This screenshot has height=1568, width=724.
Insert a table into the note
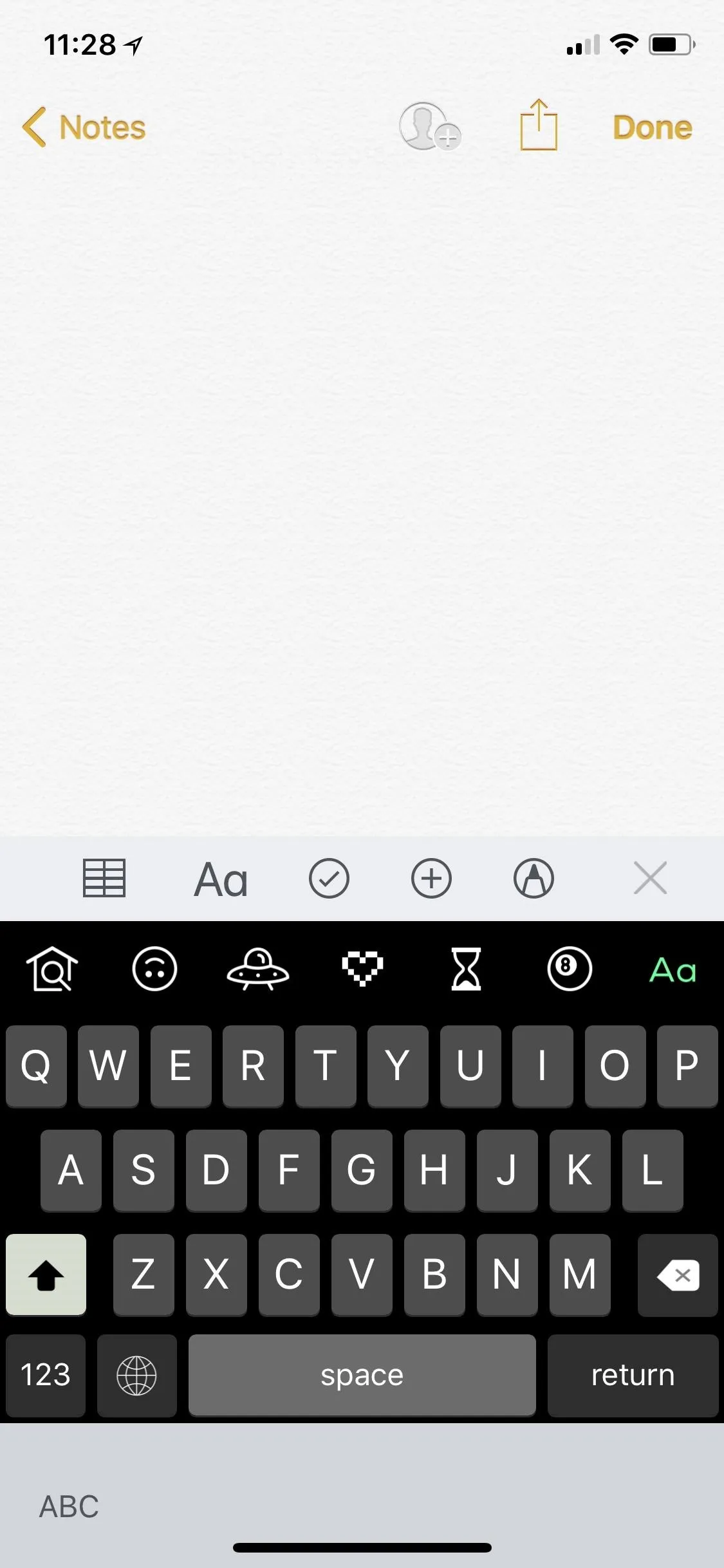[104, 878]
